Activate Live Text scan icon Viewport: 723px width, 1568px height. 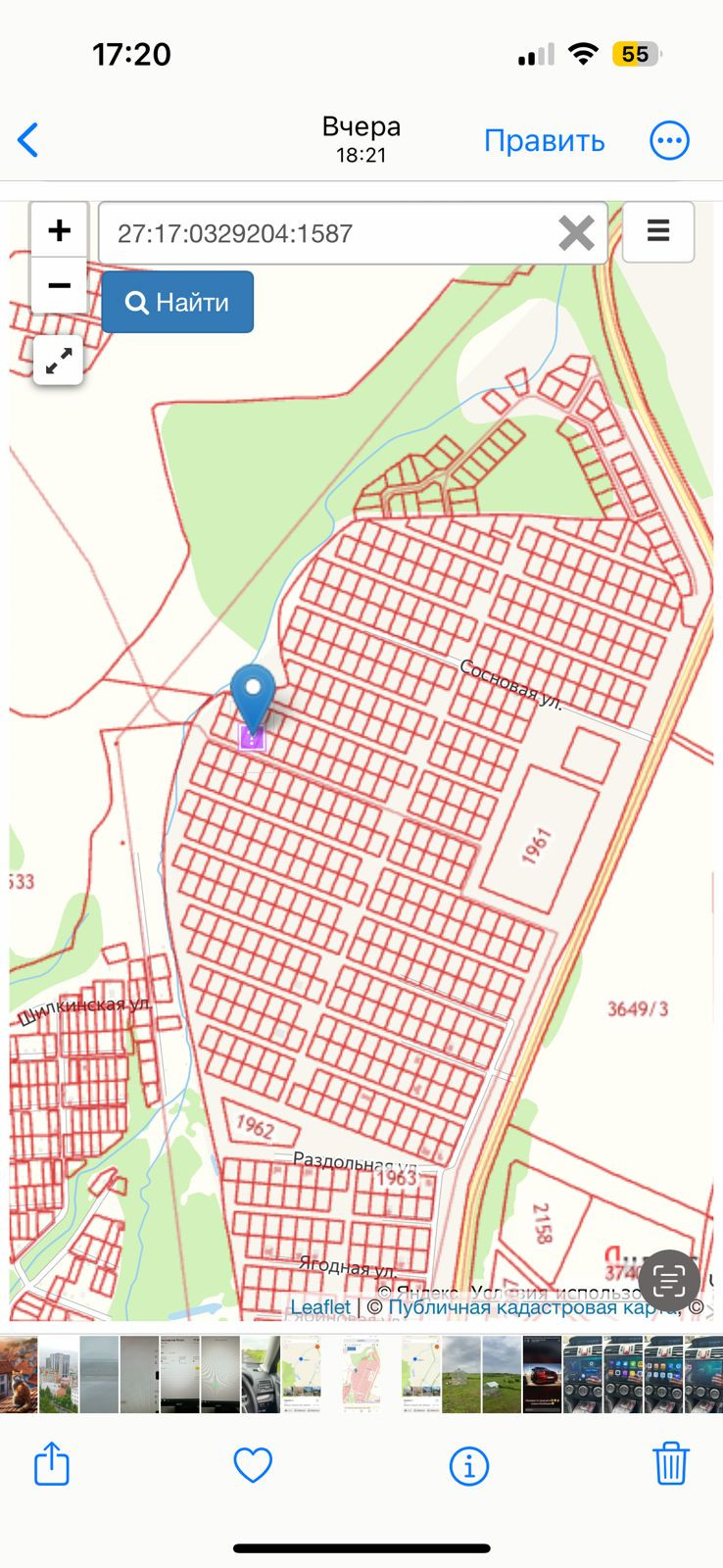(x=669, y=1280)
